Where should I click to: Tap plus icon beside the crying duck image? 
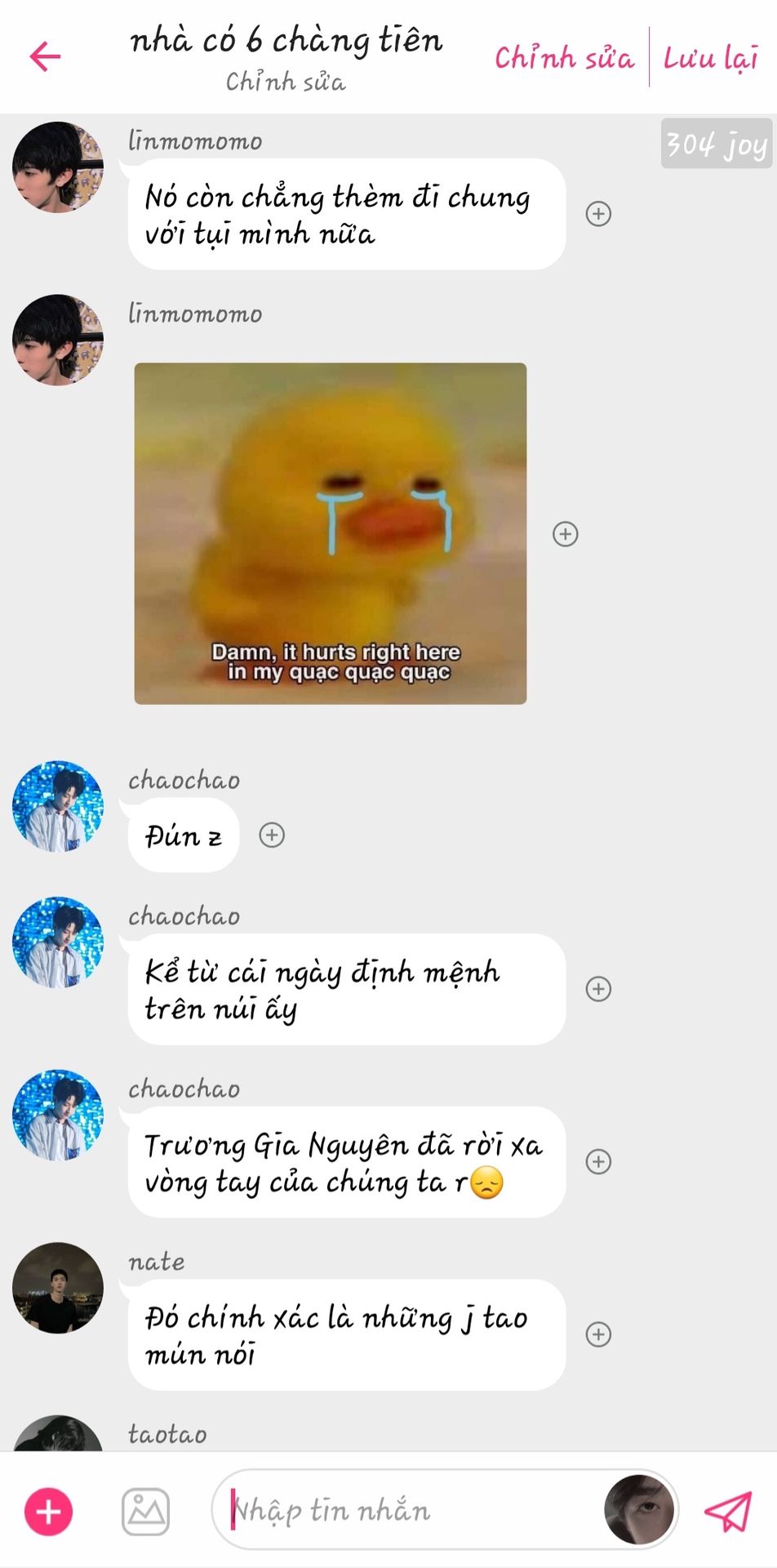[x=566, y=534]
